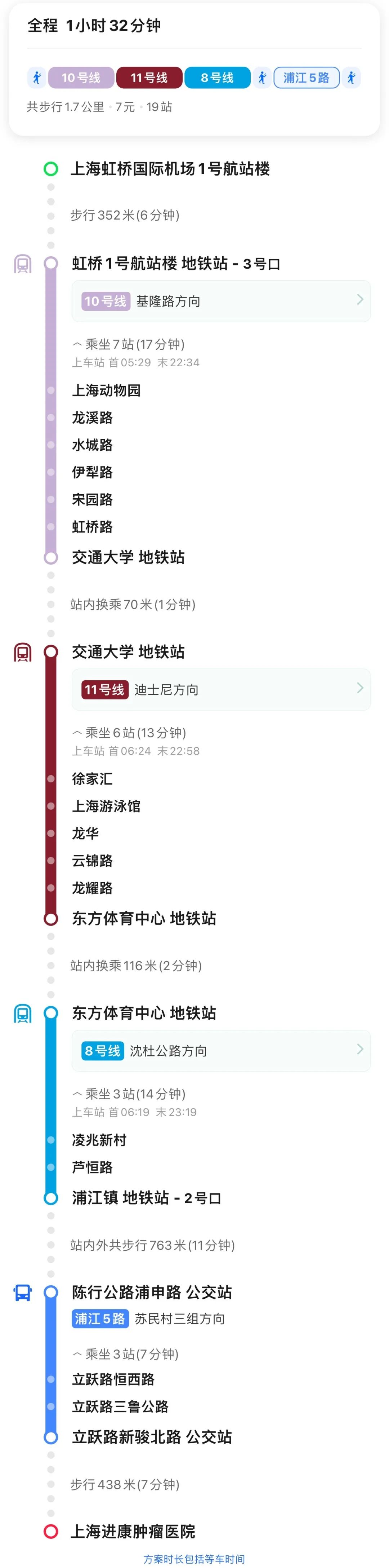The width and height of the screenshot is (389, 1568).
Task: Open the 11号线 迪士尼方向 line card
Action: pyautogui.click(x=221, y=689)
